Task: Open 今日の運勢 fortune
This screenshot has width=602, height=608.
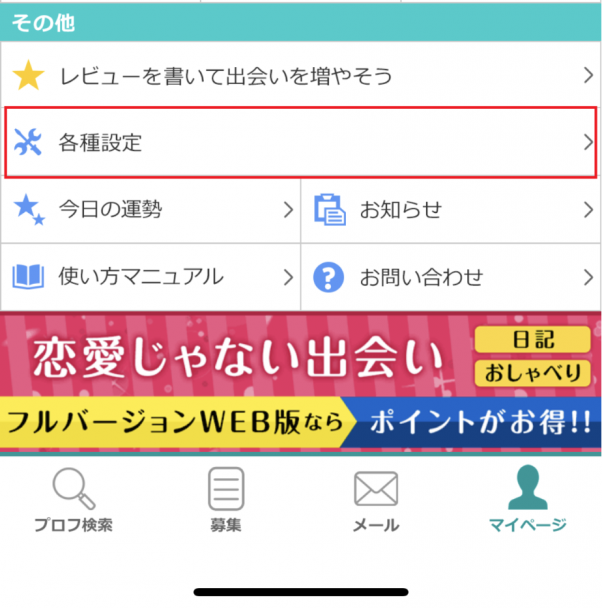Action: click(150, 210)
